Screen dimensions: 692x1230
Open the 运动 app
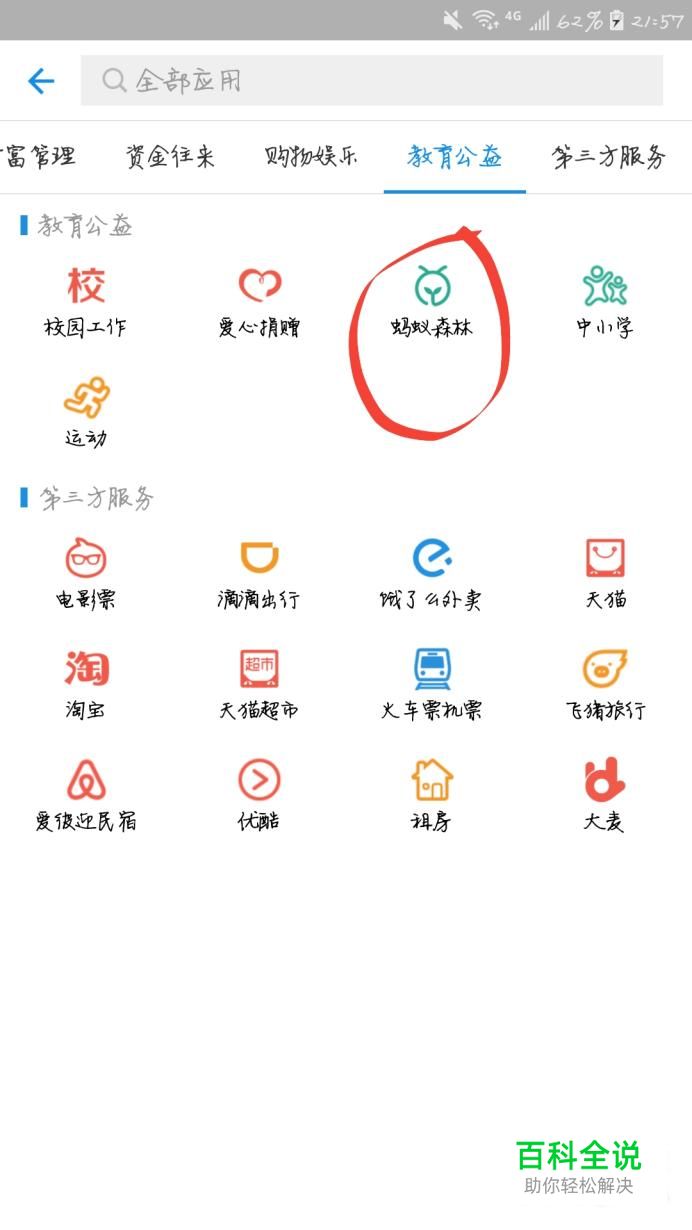[x=86, y=410]
